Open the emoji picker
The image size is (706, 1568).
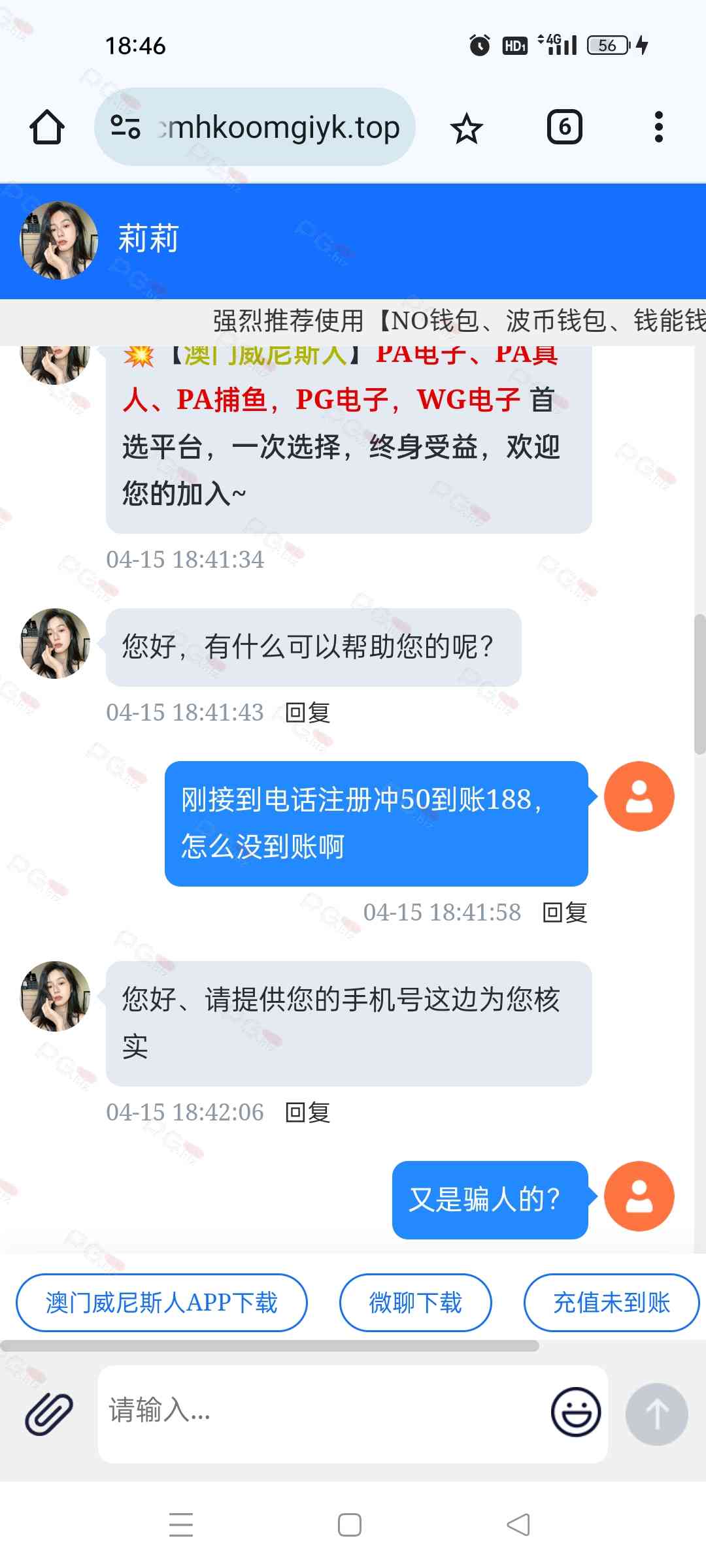coord(575,1413)
